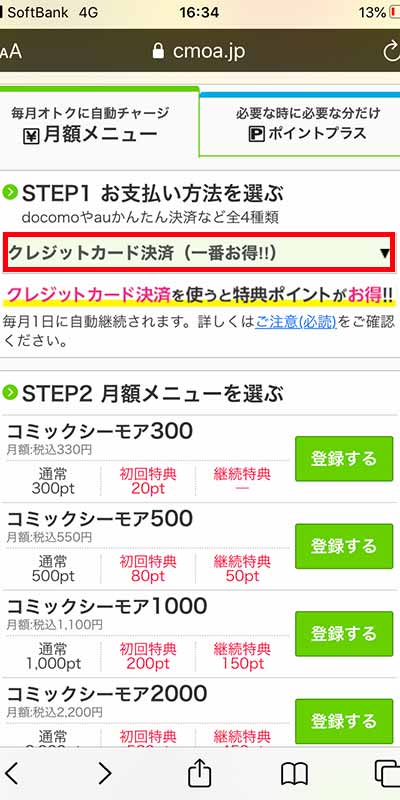The image size is (400, 800).
Task: Show all open browser tabs
Action: tap(388, 774)
